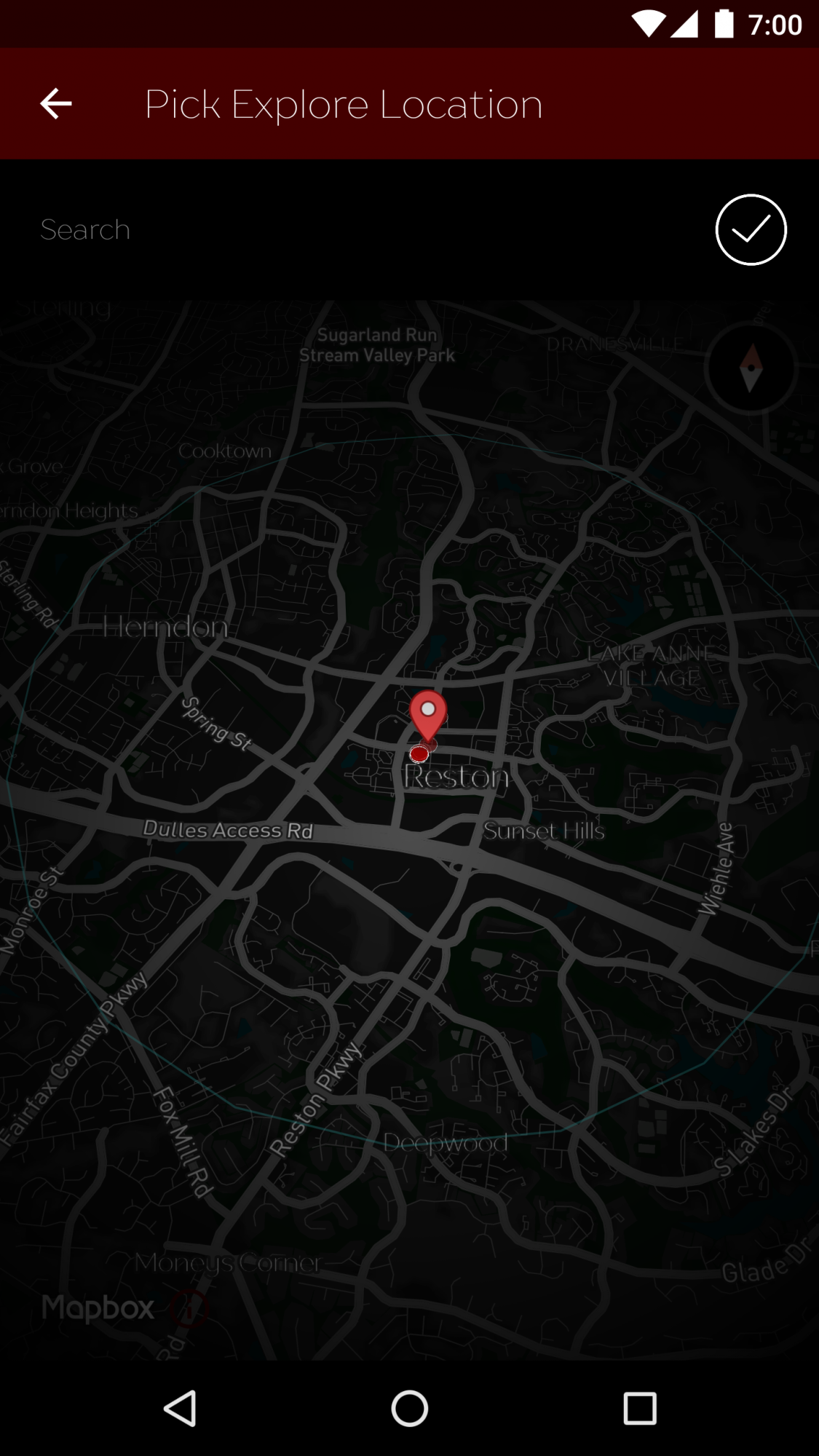Select the red location pin near Reston
Screen dimensions: 819x1456
point(428,717)
